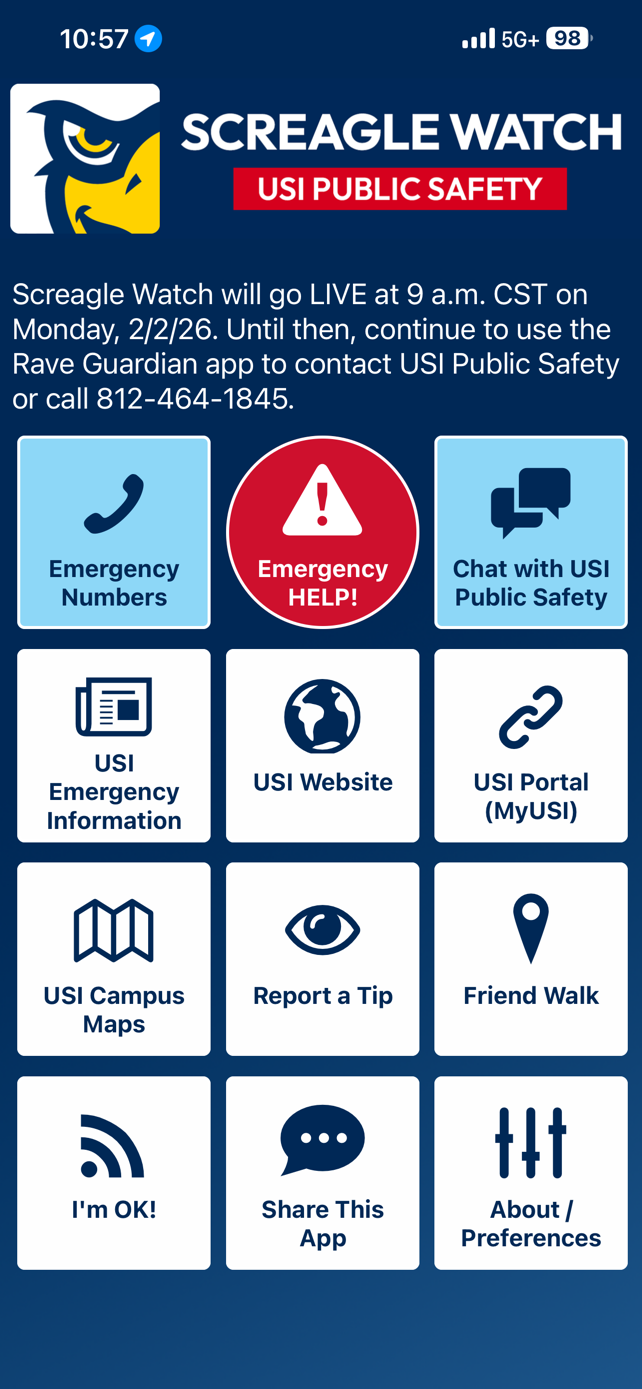Viewport: 642px width, 1389px height.
Task: Open the USI Portal (MyUSI) link
Action: coord(531,746)
